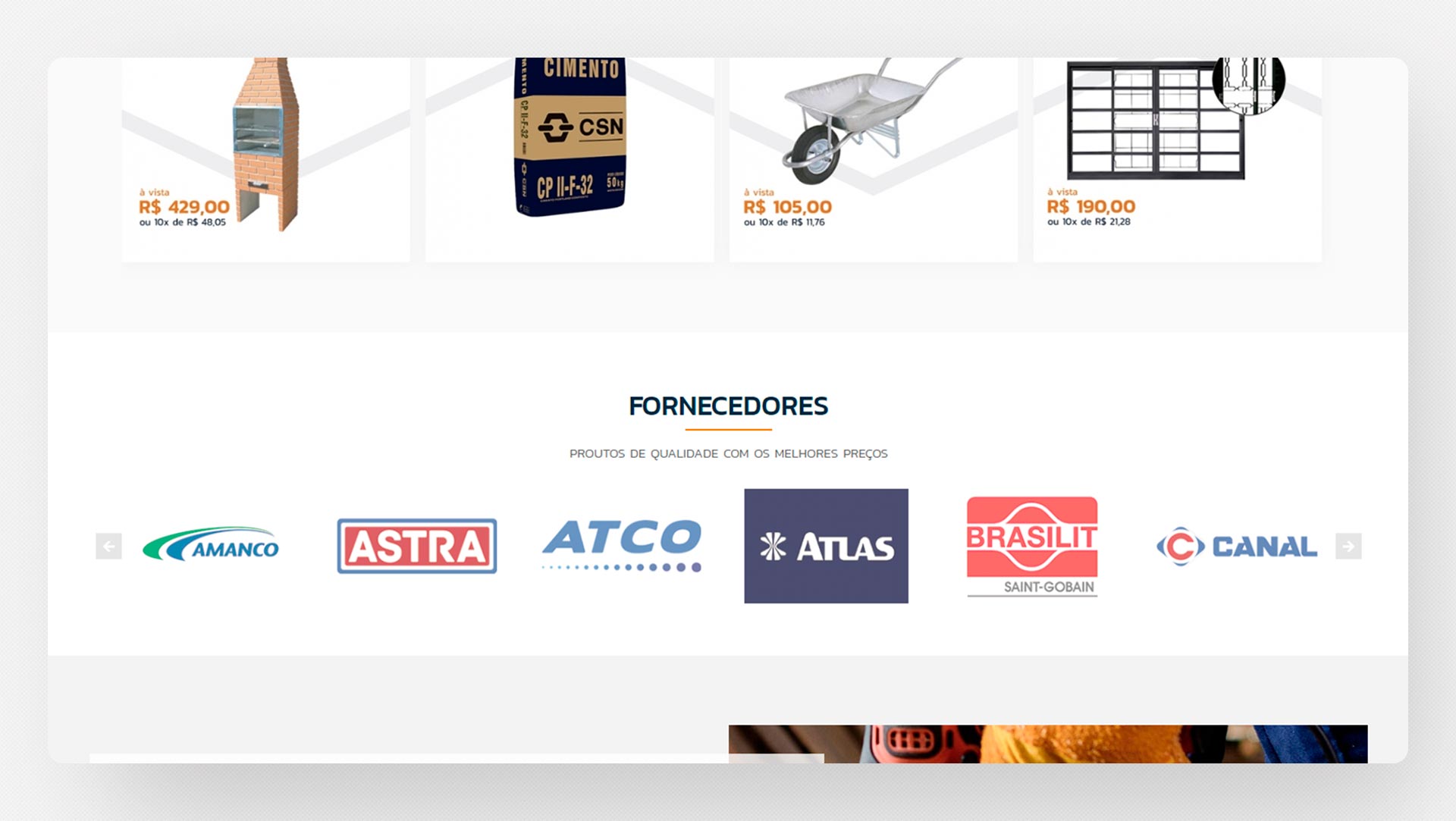
Task: Select the Atco supplier logo
Action: click(622, 545)
